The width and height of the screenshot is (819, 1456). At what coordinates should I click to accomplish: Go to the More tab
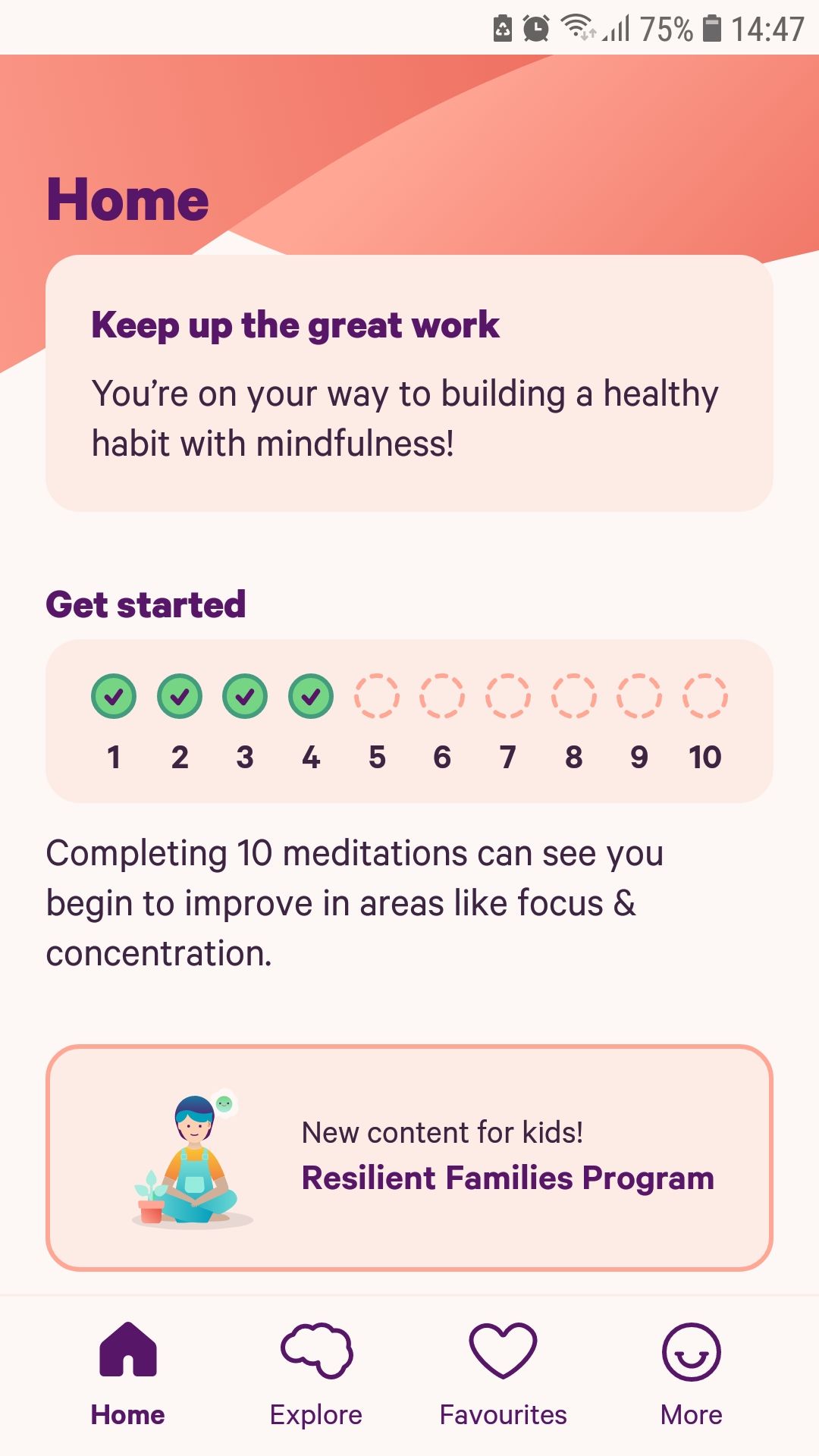(691, 1374)
